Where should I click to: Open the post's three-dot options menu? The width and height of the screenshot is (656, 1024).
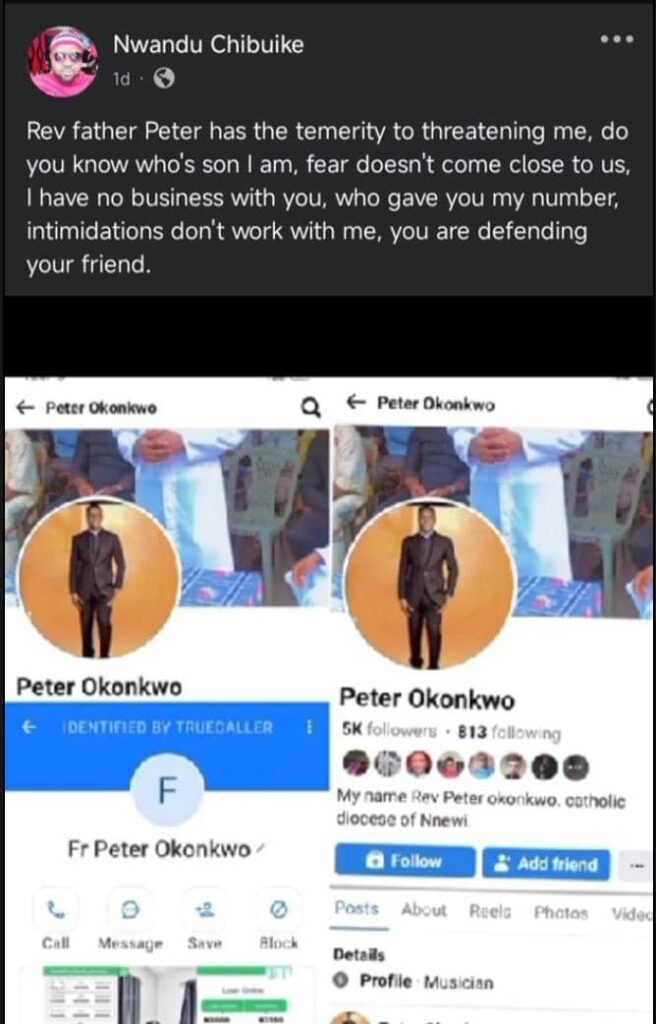coord(616,39)
